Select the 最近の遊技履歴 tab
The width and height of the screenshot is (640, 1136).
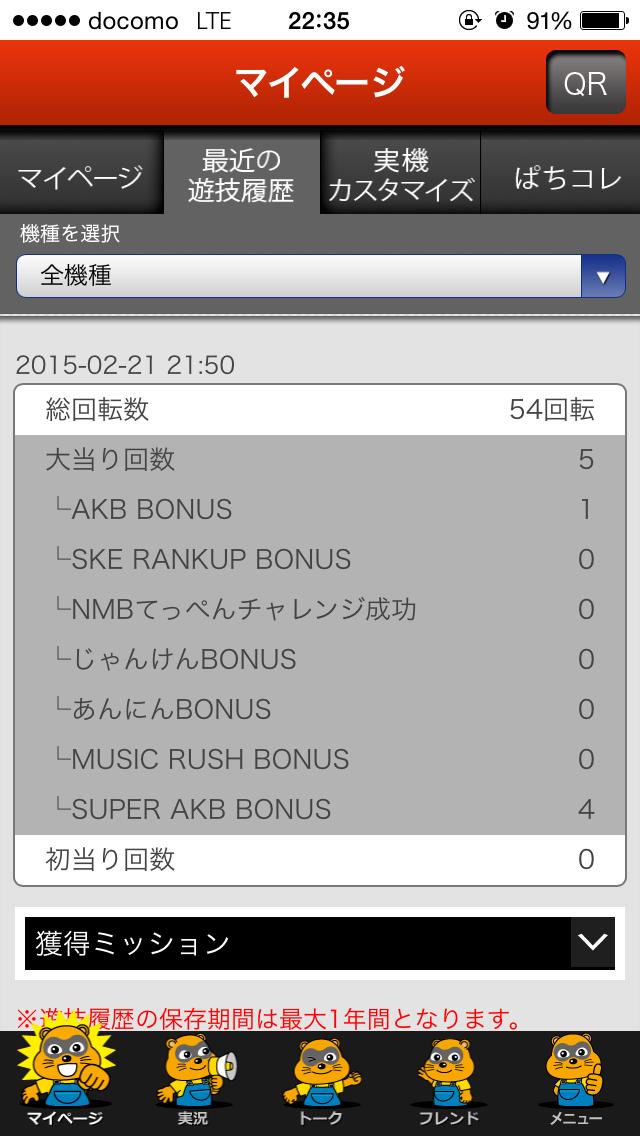point(241,175)
